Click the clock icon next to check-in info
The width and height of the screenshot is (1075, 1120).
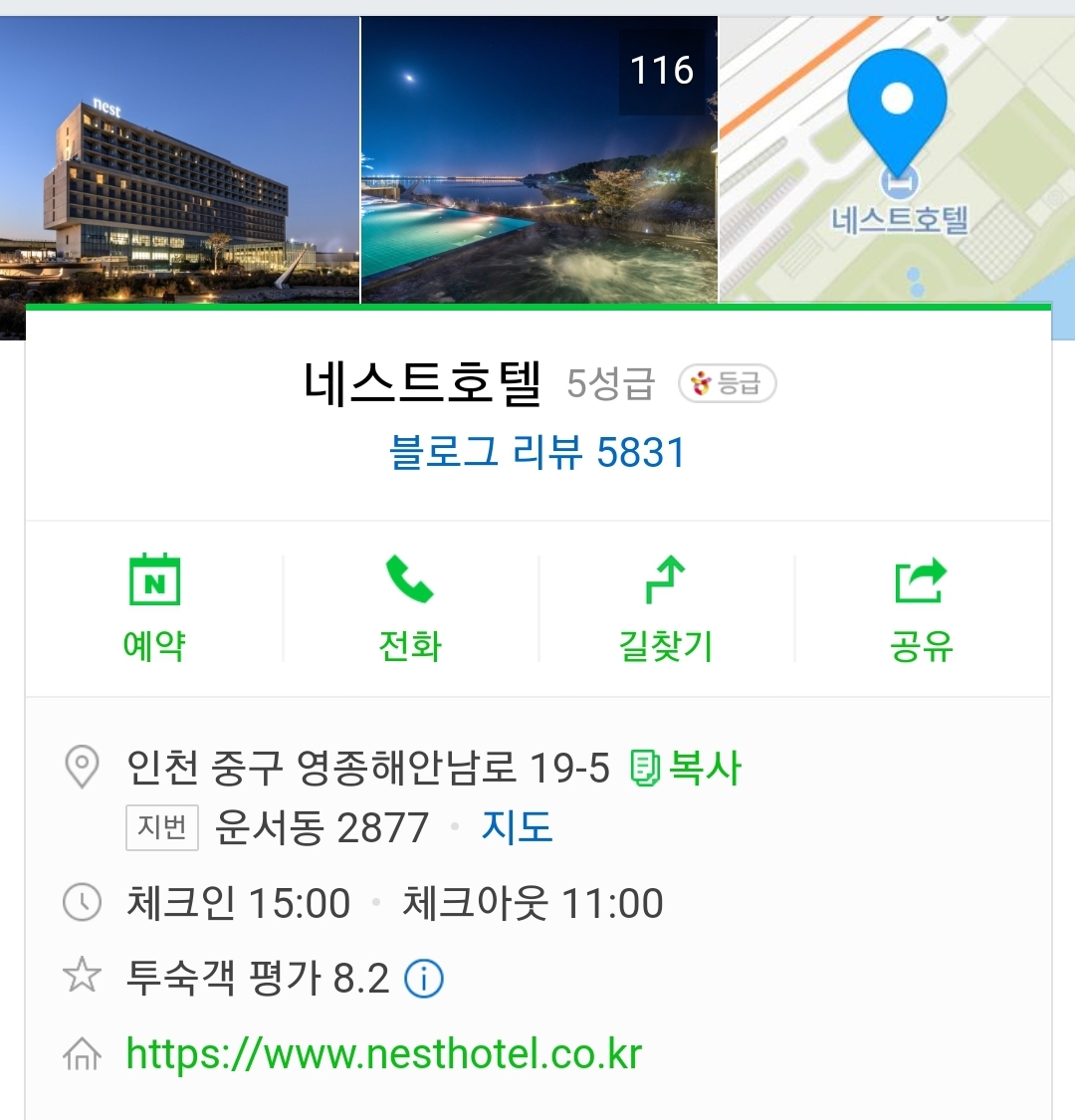[82, 901]
